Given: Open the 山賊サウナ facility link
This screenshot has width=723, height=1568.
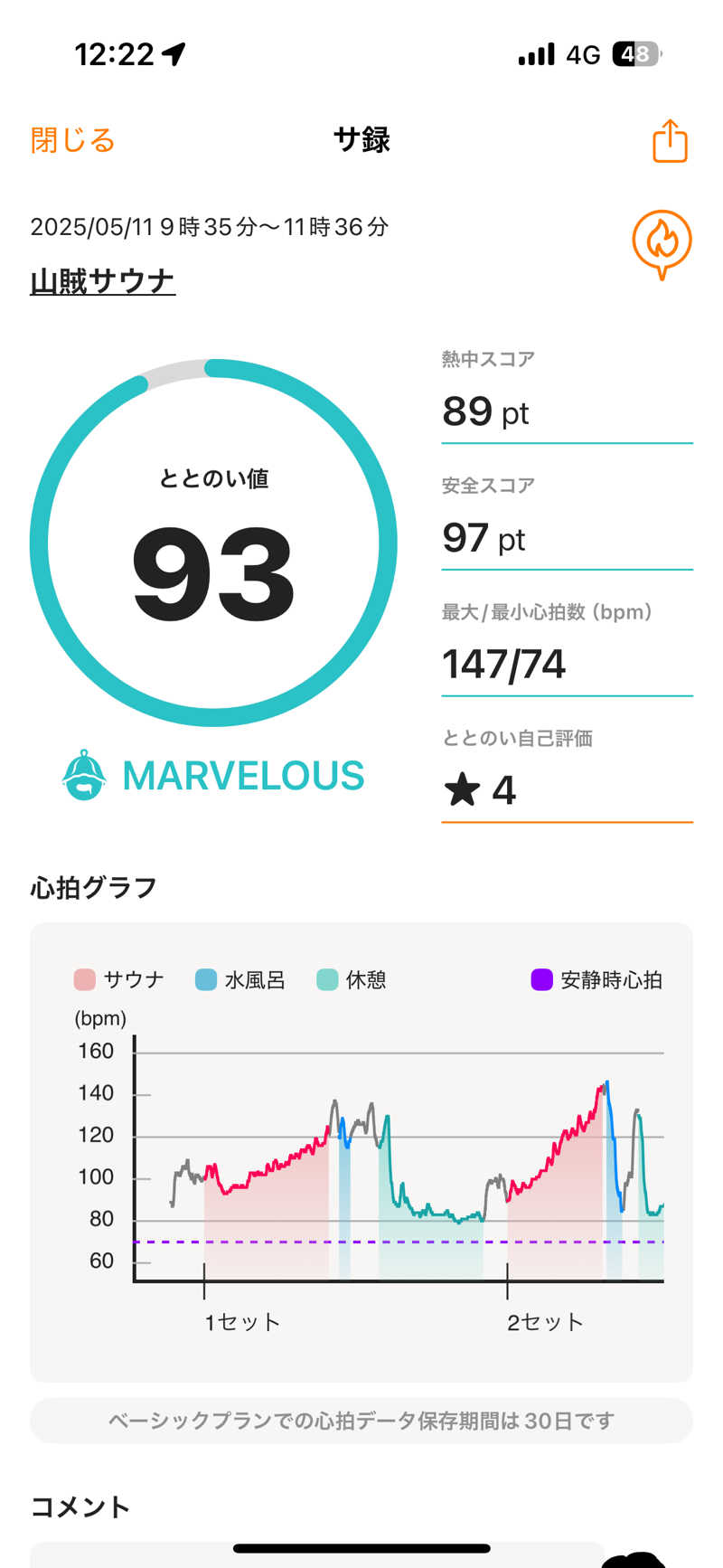Looking at the screenshot, I should click(102, 281).
